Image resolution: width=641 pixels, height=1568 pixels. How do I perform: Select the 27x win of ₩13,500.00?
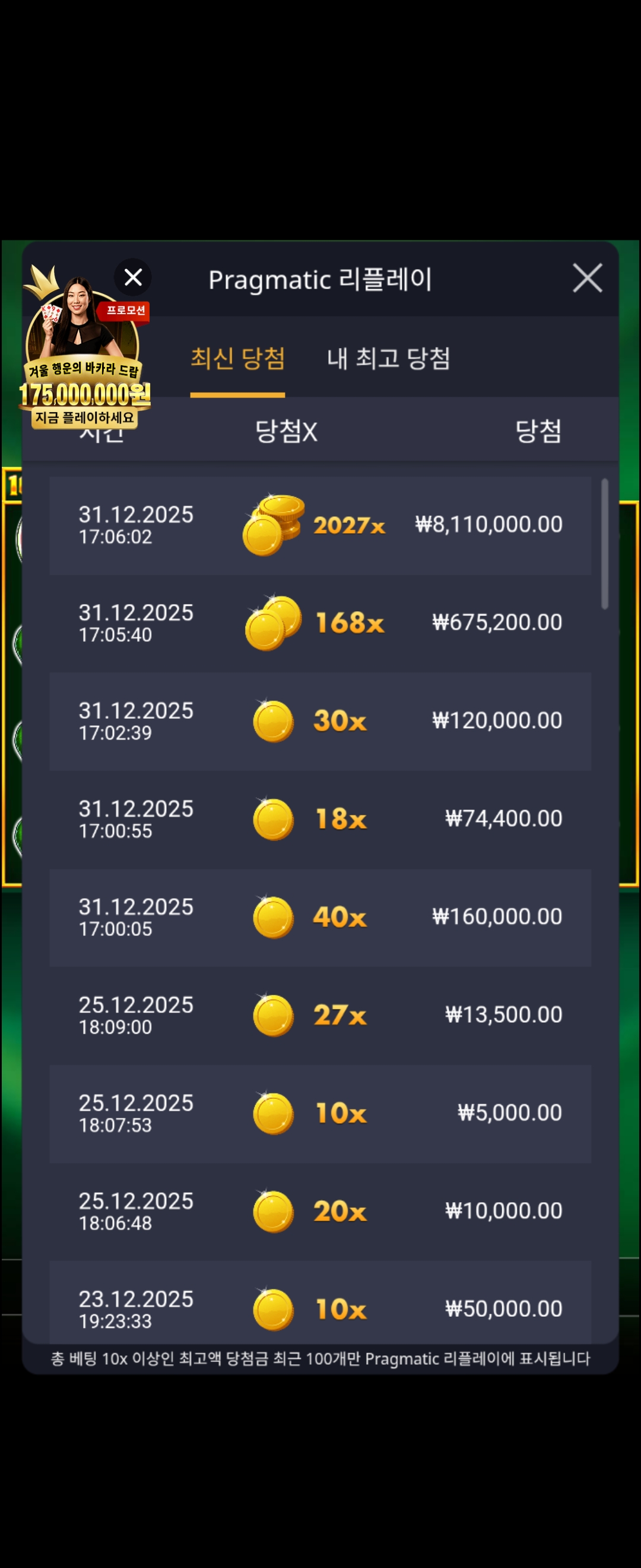click(320, 1015)
